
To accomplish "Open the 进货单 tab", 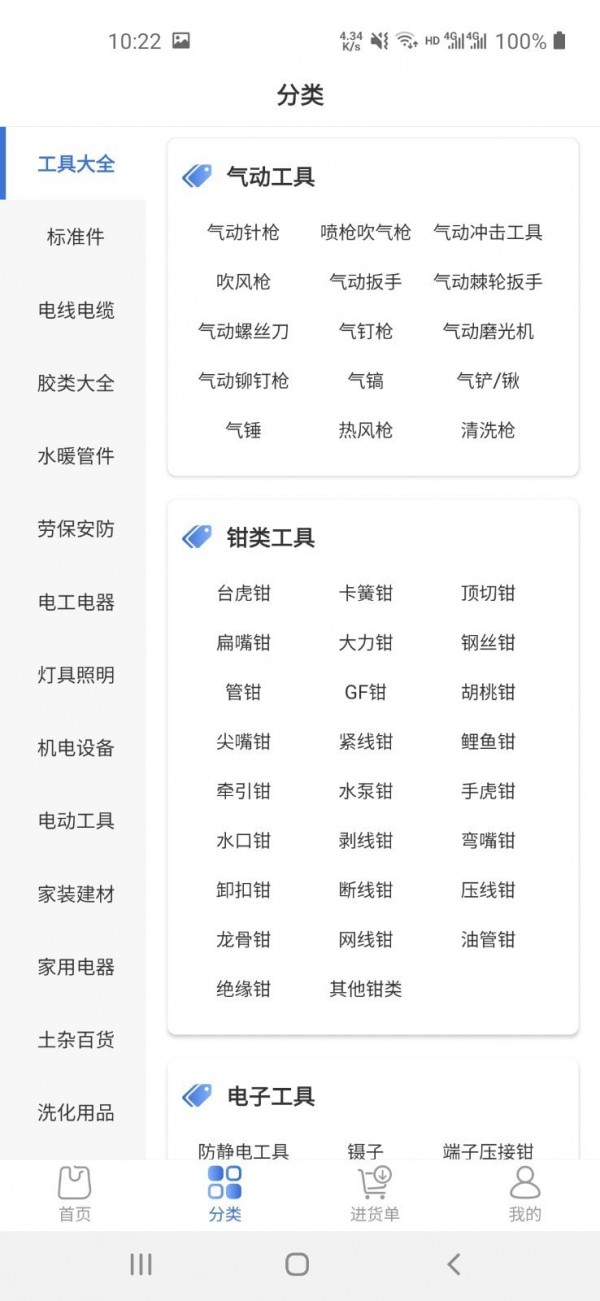I will click(375, 1195).
